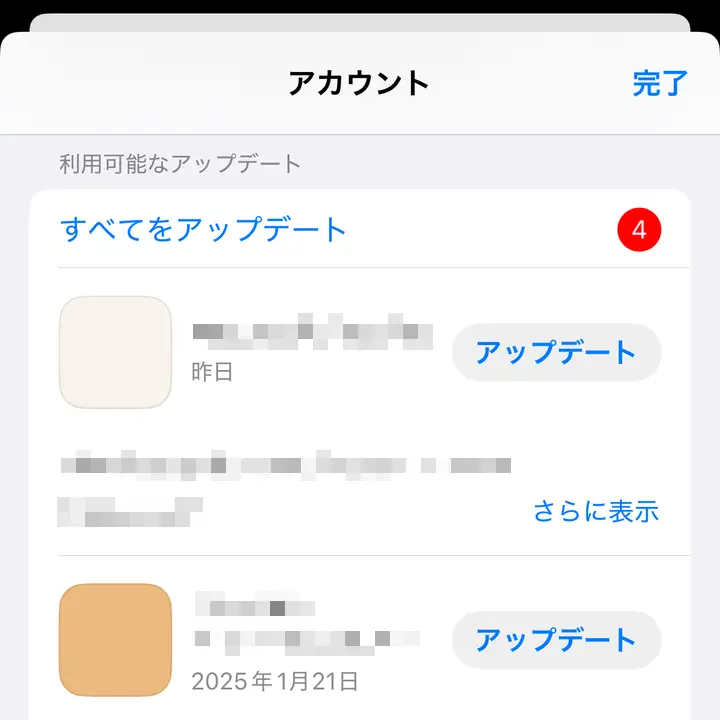The image size is (720, 720).
Task: Open the orange app icon dated 2025年1月21日
Action: (x=116, y=639)
